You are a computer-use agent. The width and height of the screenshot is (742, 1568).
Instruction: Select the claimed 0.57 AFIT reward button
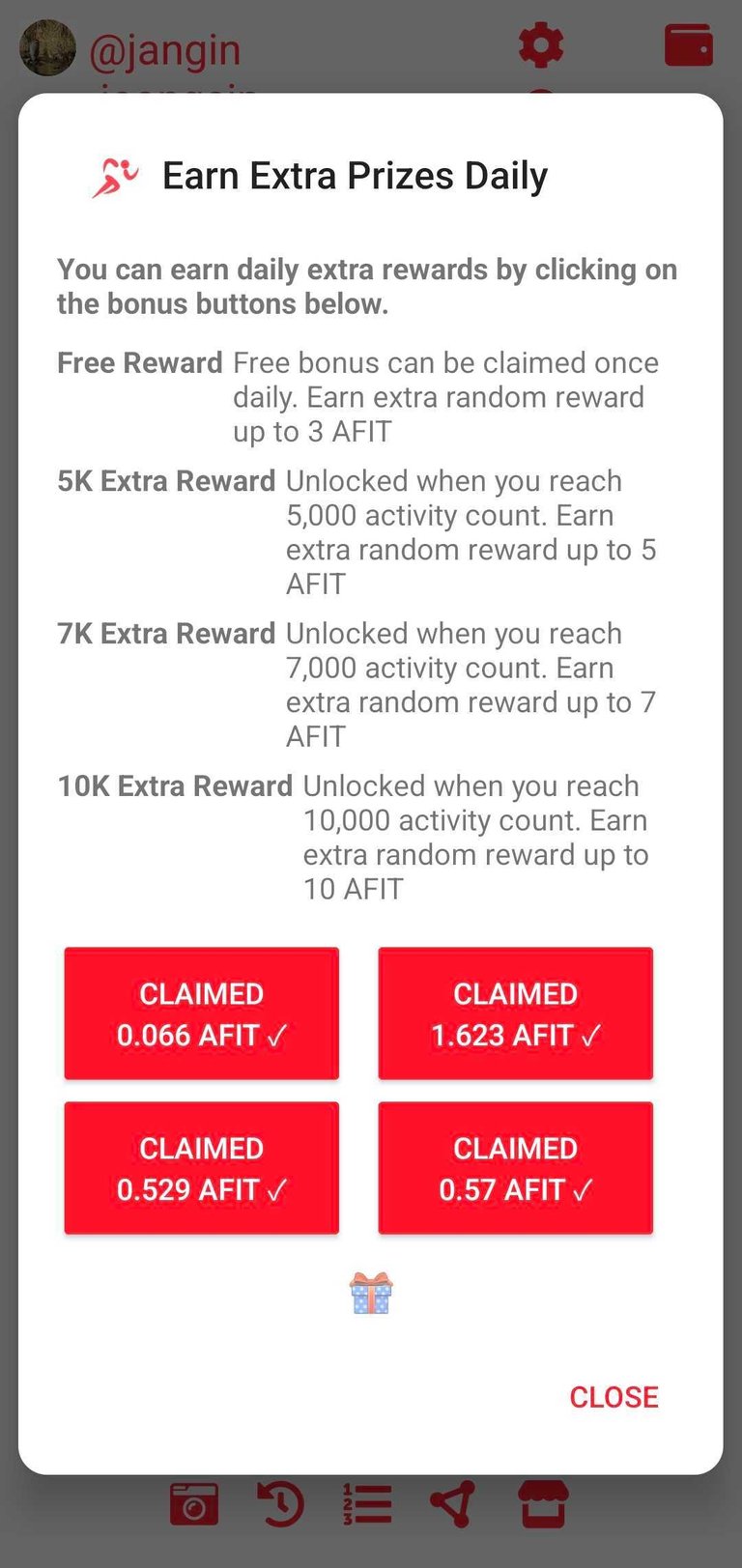tap(515, 1168)
